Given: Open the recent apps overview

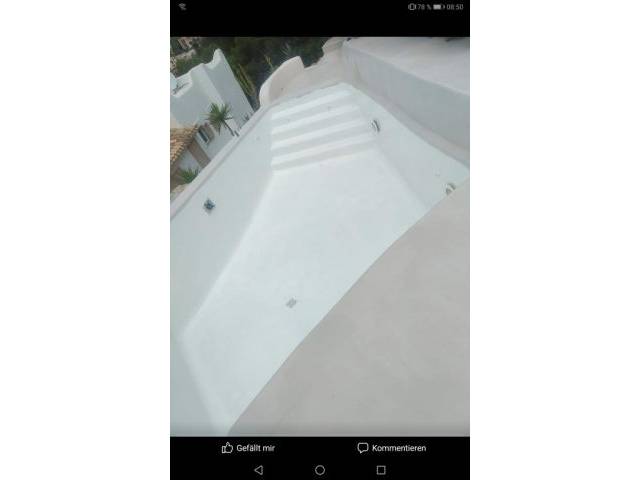Looking at the screenshot, I should [x=381, y=469].
